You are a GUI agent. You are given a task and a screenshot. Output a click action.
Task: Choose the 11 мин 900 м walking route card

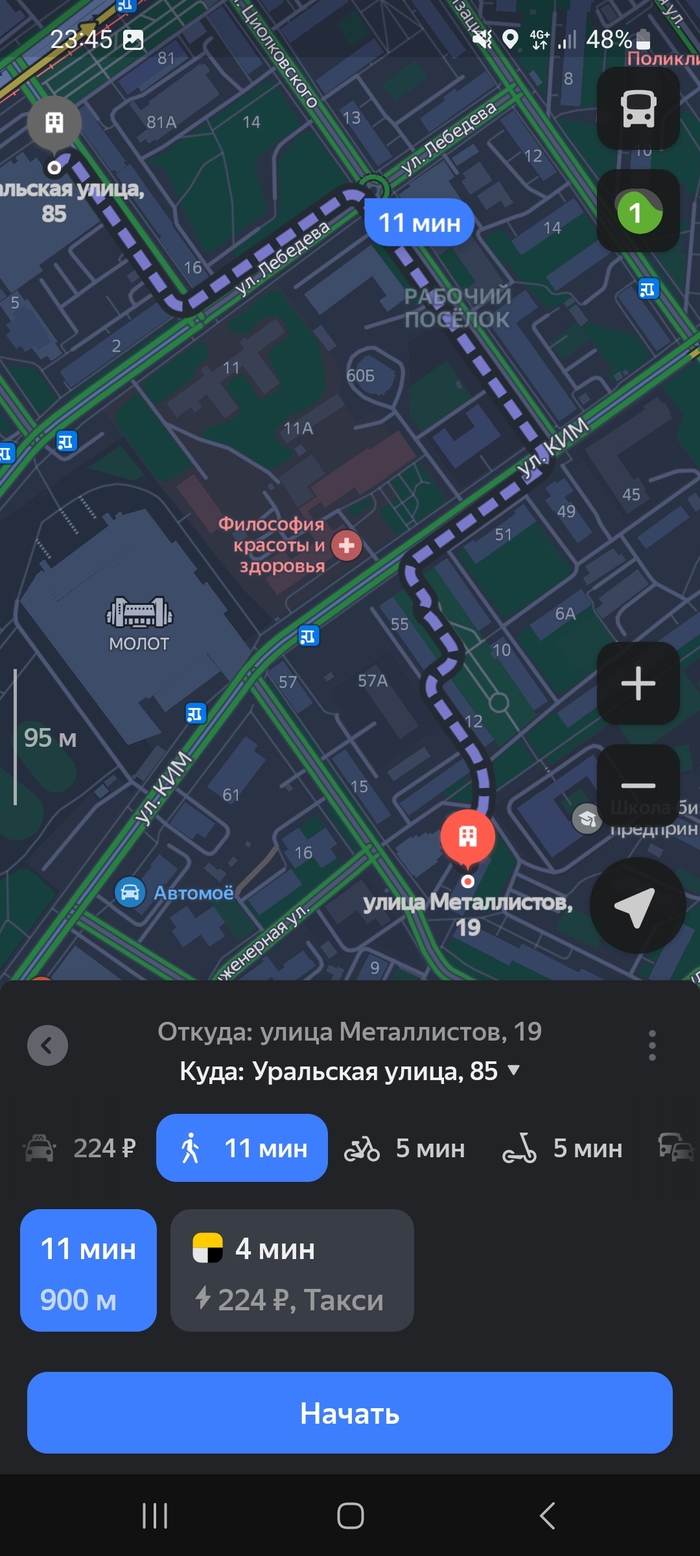click(89, 1270)
